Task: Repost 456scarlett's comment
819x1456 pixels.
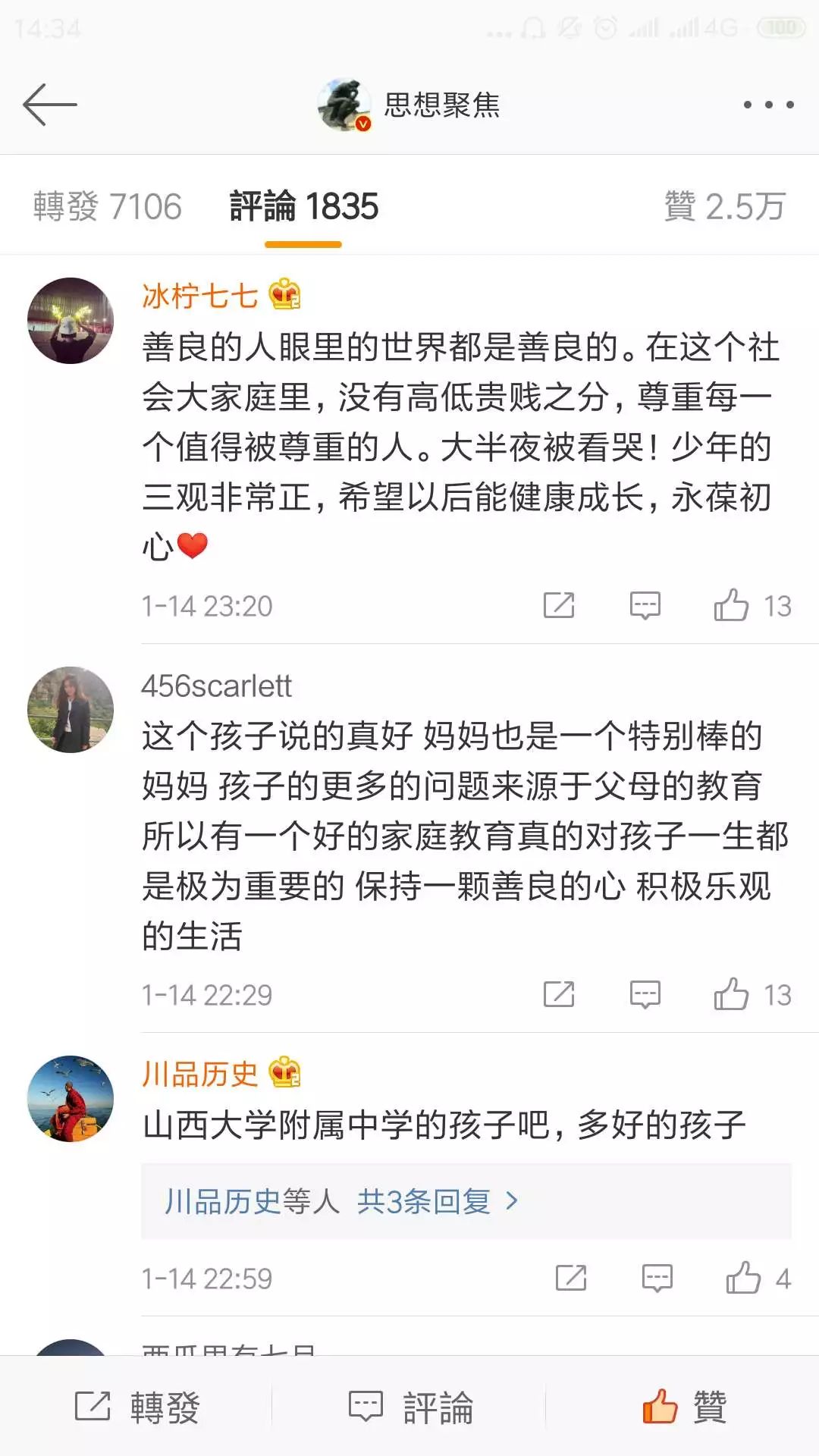Action: 559,994
